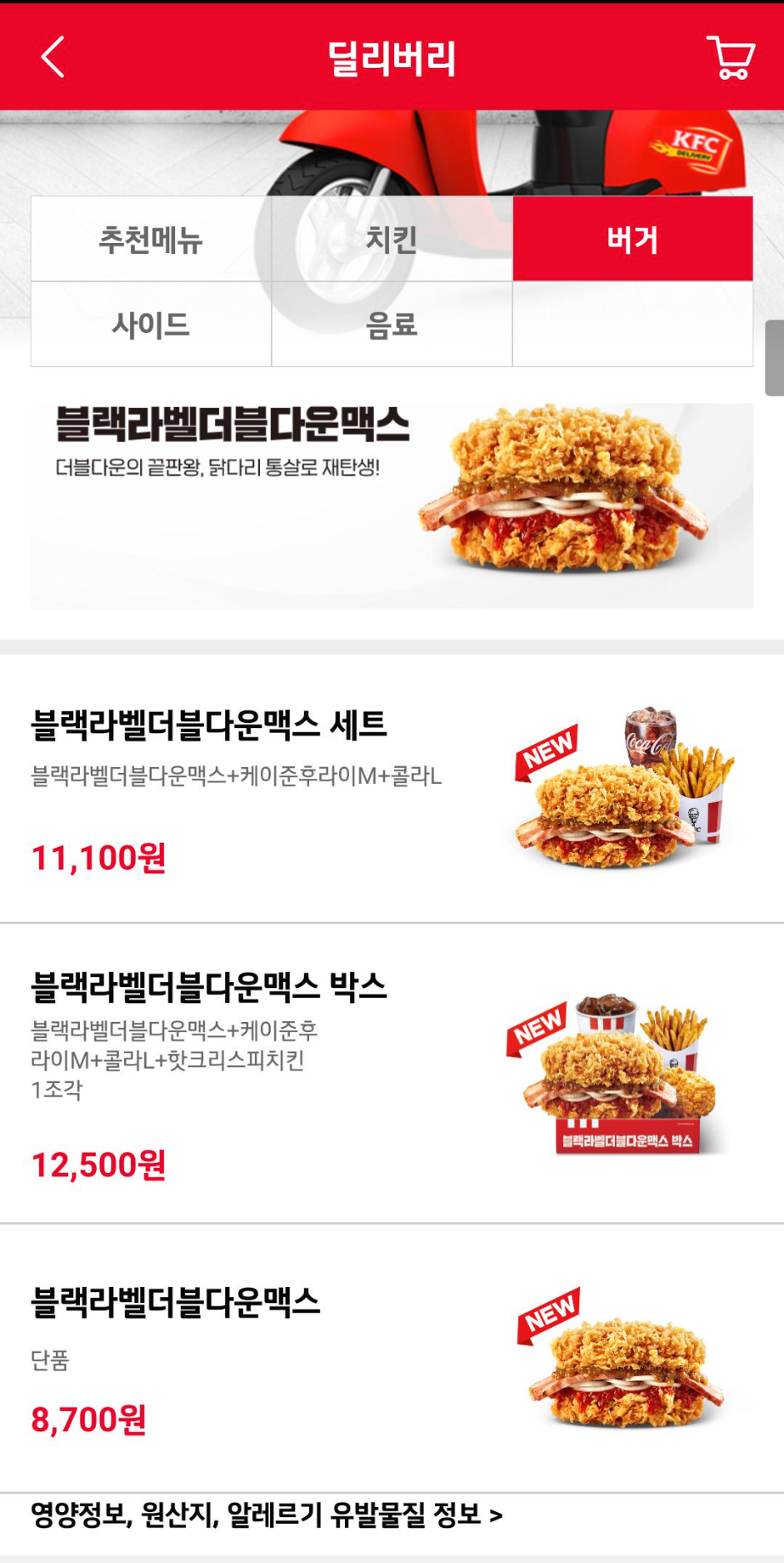The height and width of the screenshot is (1563, 784).
Task: Open the shopping cart
Action: [730, 58]
